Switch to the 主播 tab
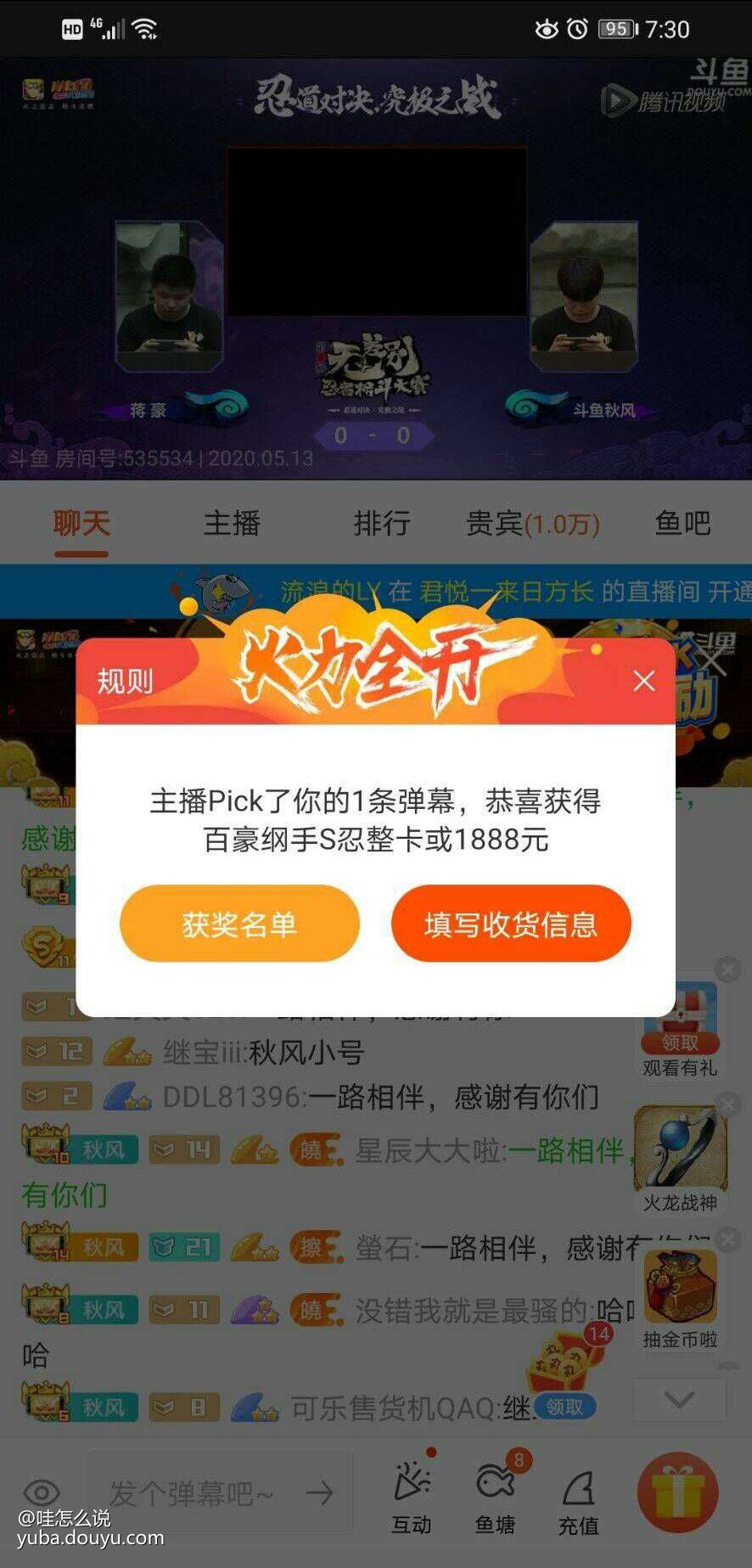 [232, 523]
